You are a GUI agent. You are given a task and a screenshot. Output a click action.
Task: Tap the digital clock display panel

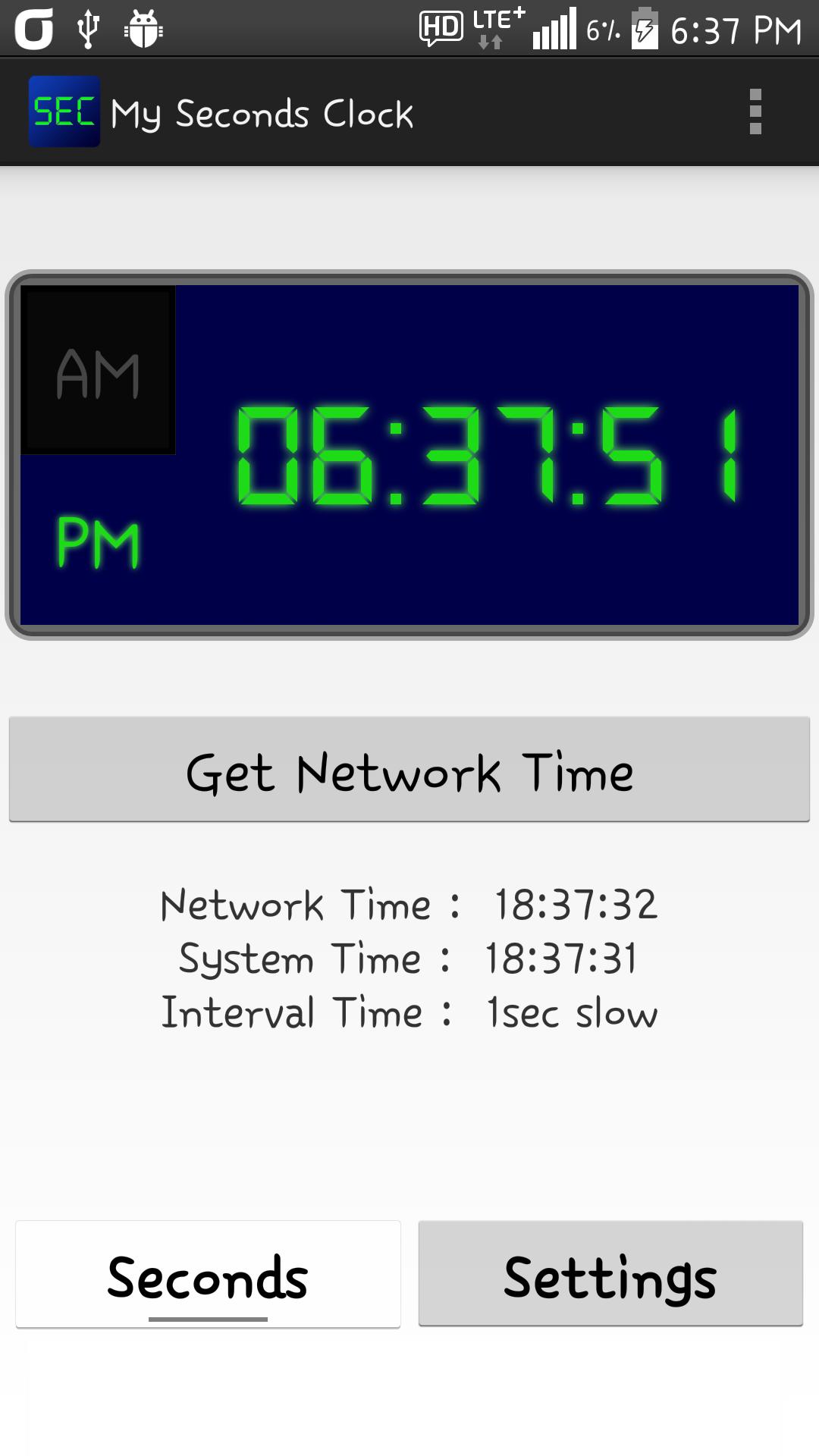[409, 453]
